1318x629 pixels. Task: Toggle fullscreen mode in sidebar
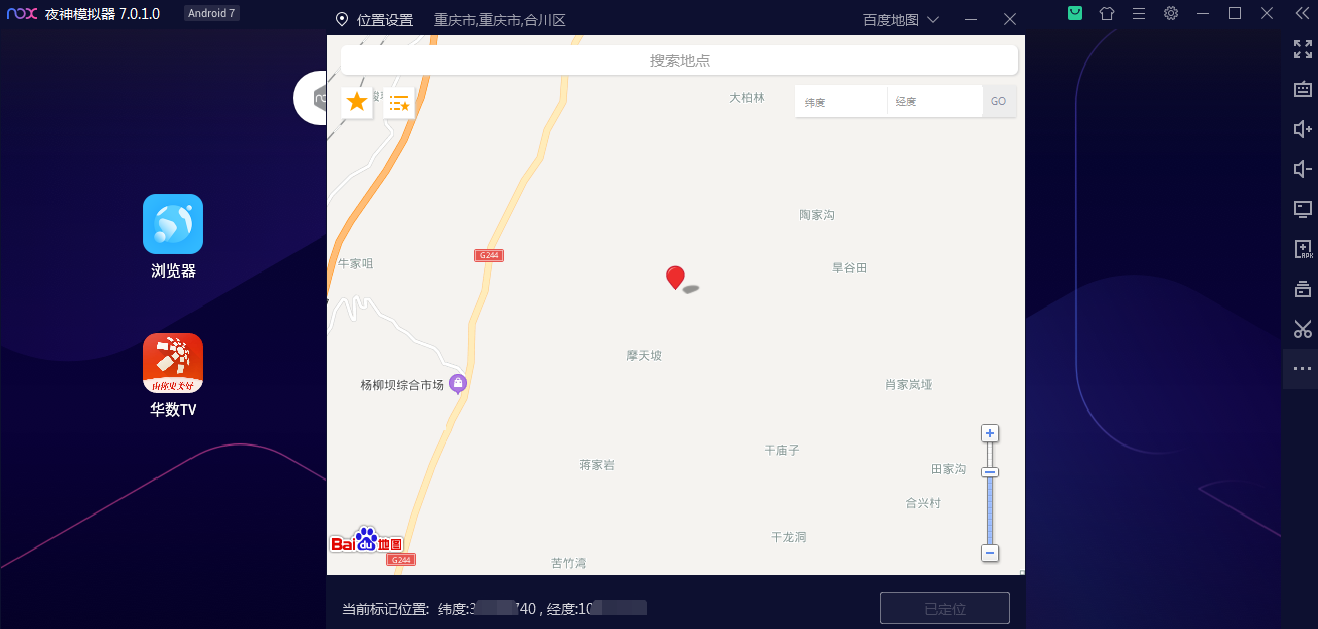coord(1302,49)
